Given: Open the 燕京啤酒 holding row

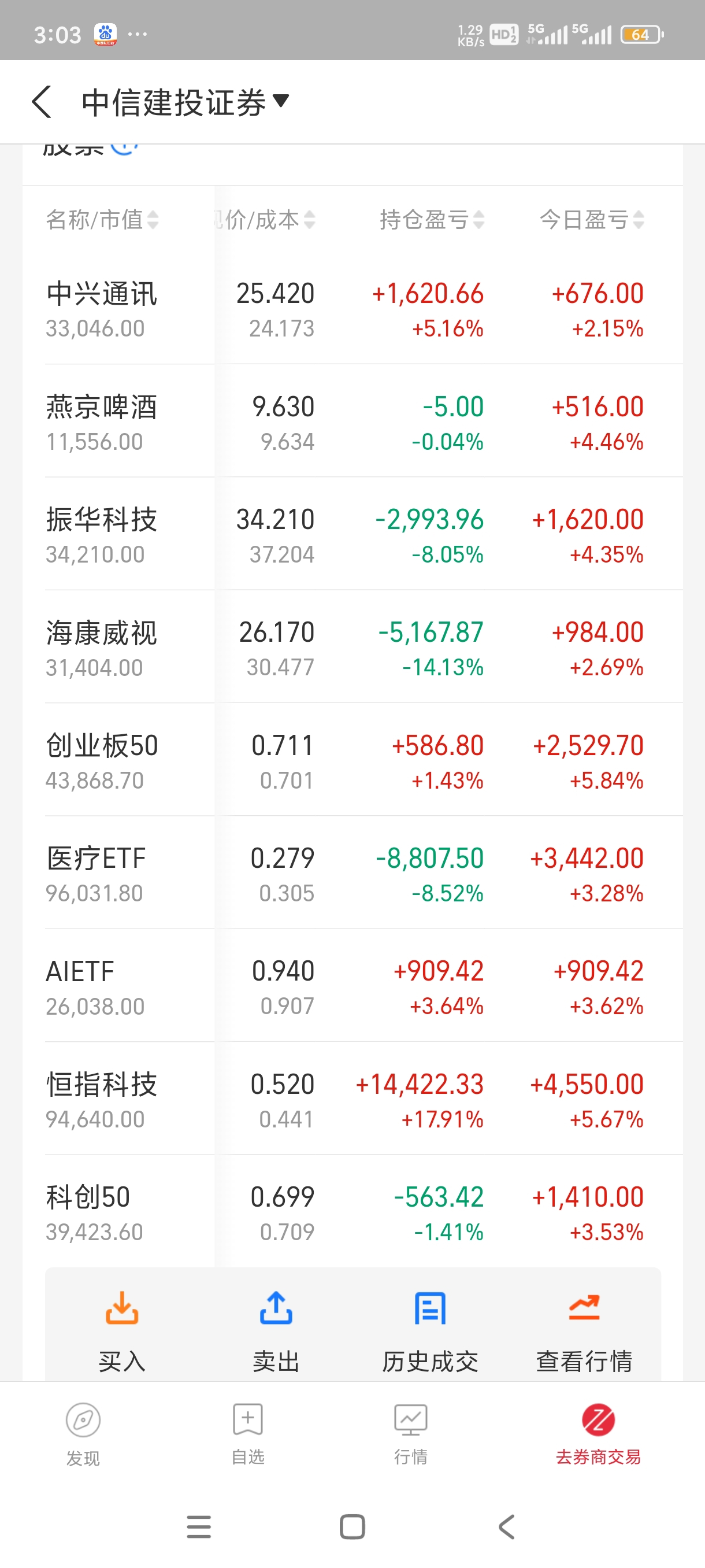Looking at the screenshot, I should (352, 422).
